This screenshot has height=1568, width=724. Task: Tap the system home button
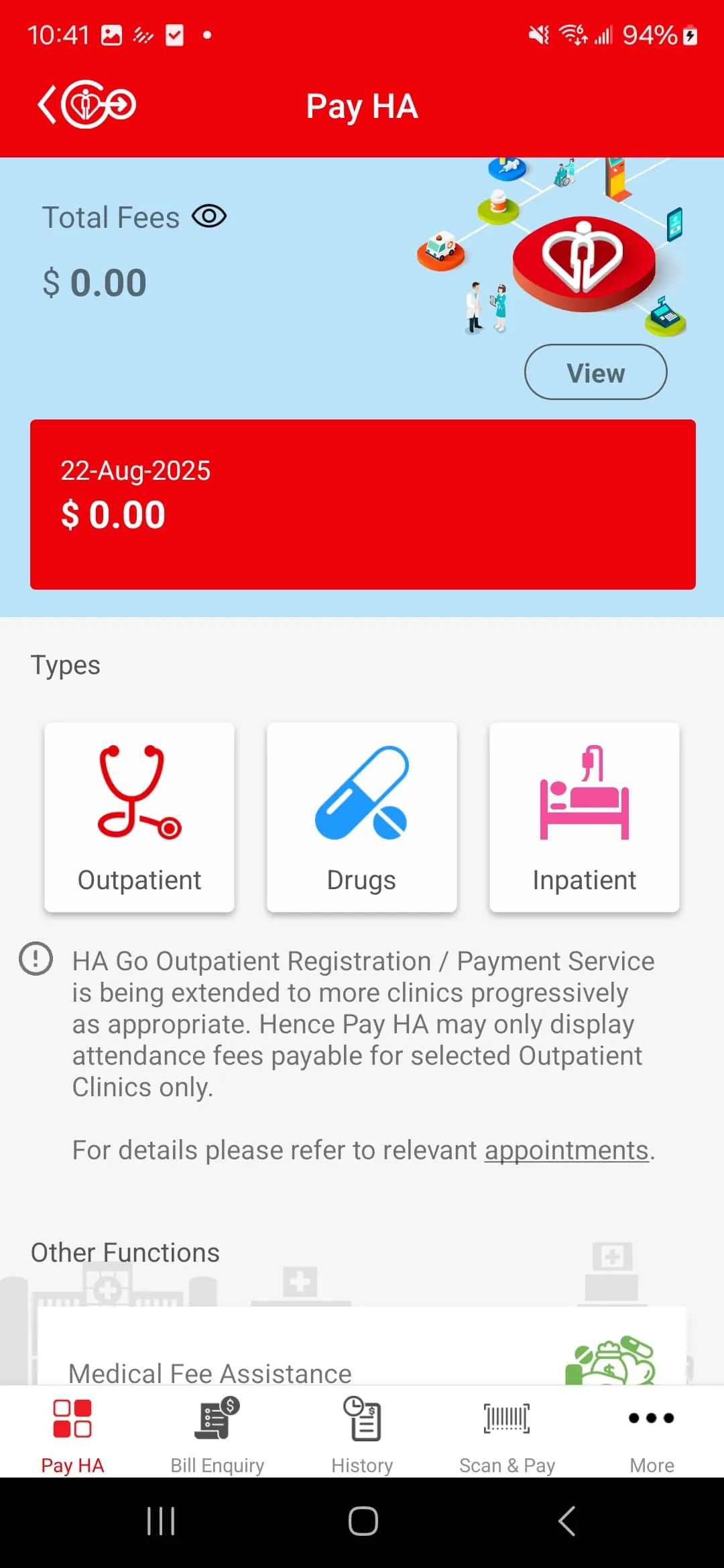coord(363,1521)
